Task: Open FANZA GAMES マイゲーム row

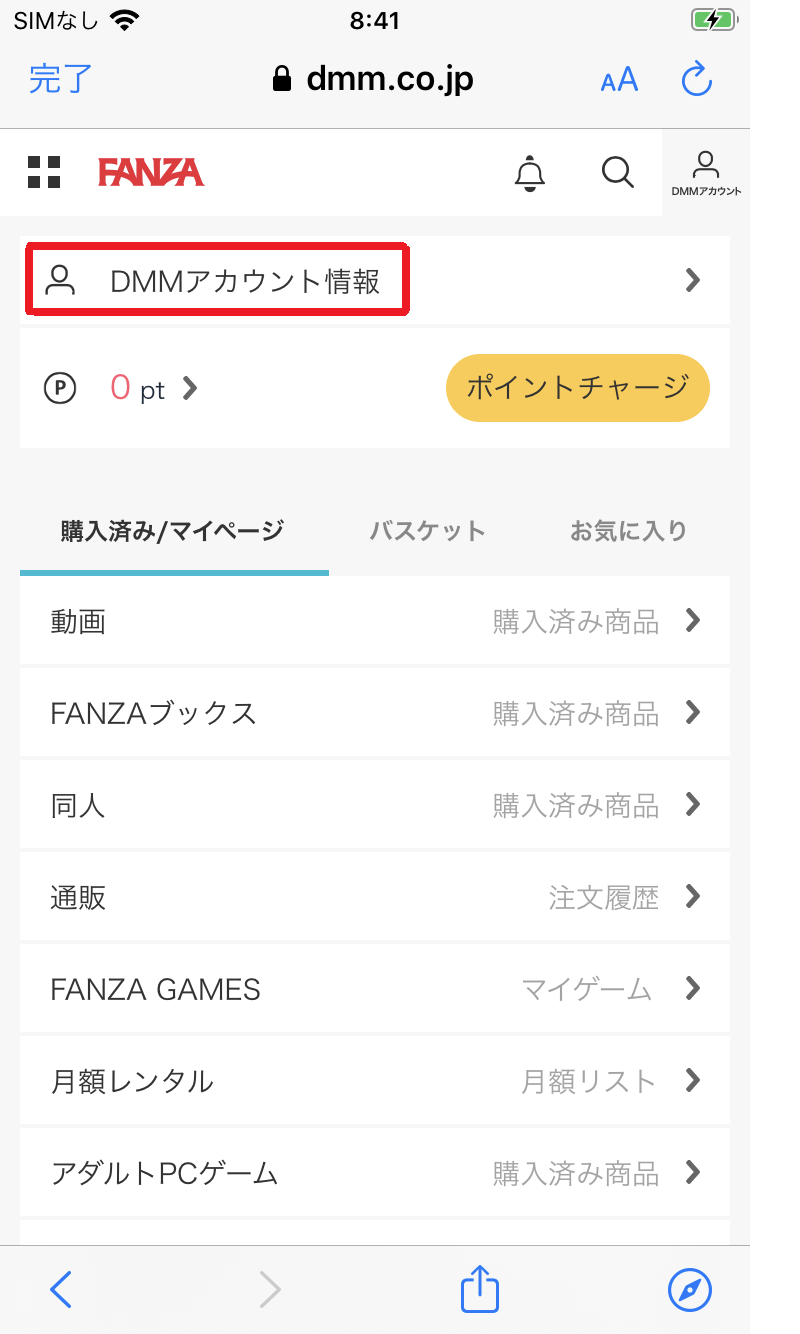Action: coord(374,989)
